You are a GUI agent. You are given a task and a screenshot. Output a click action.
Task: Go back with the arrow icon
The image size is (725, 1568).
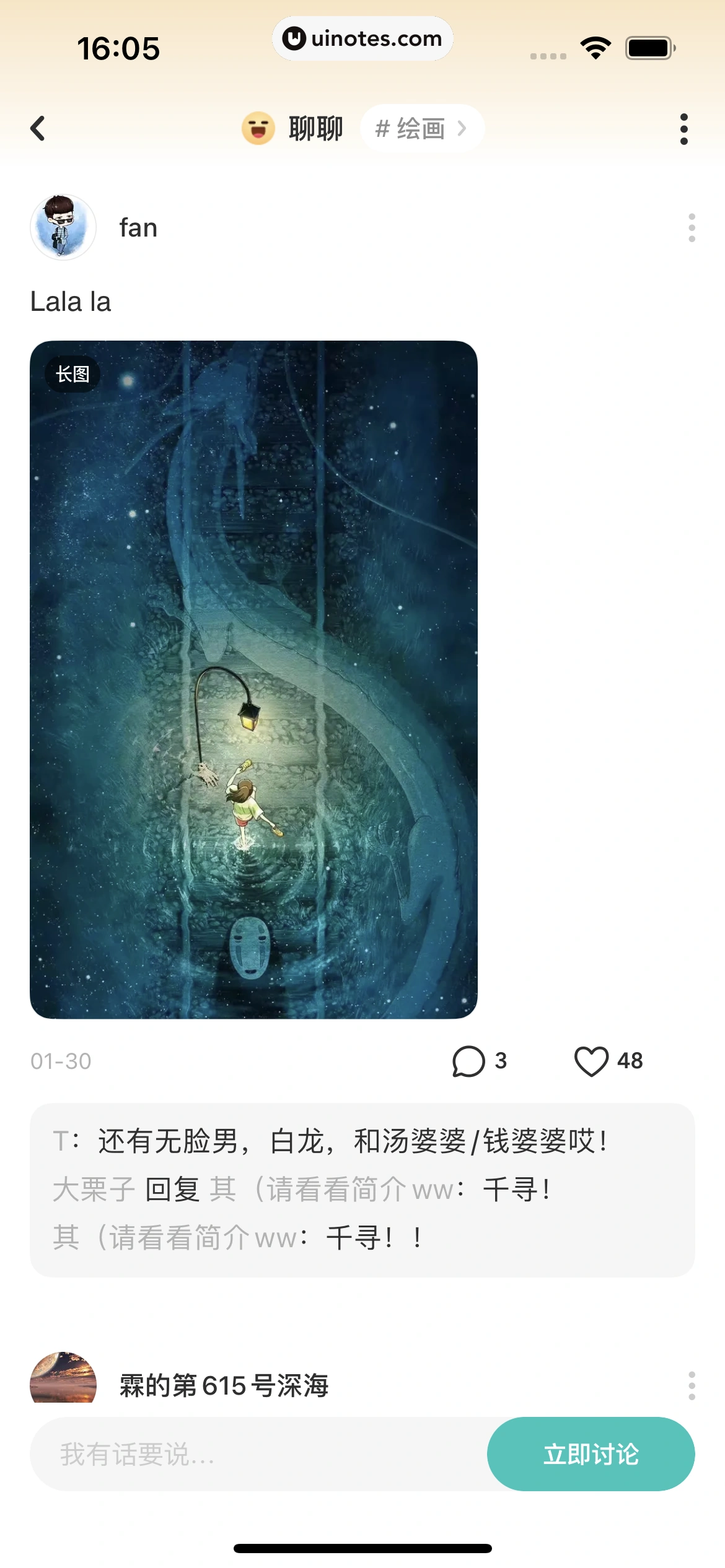pyautogui.click(x=38, y=128)
